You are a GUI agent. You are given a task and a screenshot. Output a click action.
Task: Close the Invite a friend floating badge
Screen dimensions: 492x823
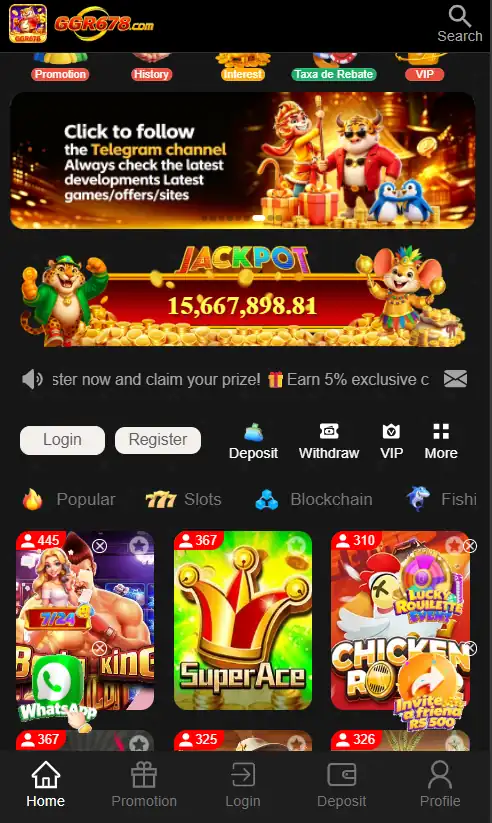(470, 649)
